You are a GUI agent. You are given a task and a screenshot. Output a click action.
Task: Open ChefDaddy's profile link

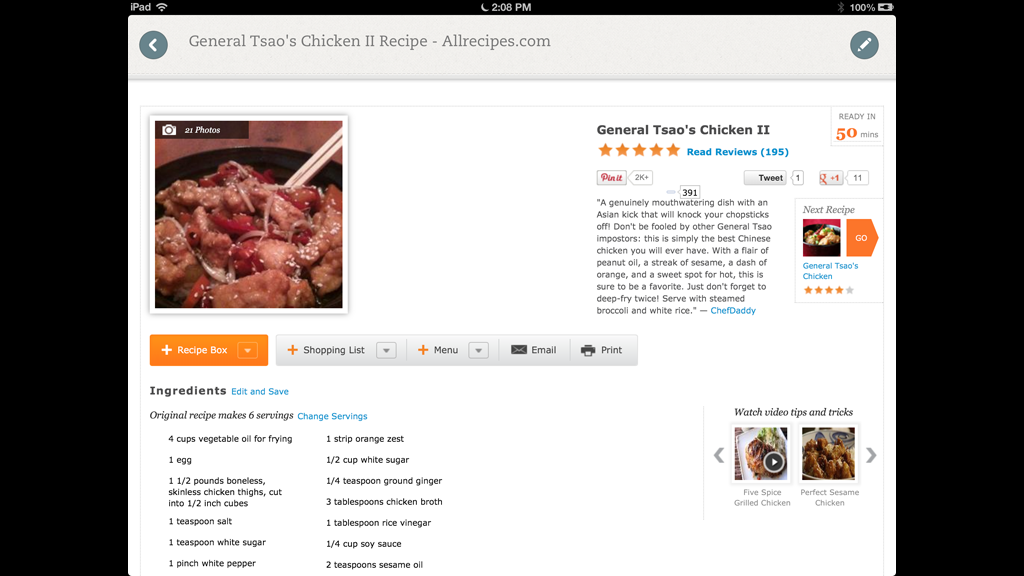[733, 310]
